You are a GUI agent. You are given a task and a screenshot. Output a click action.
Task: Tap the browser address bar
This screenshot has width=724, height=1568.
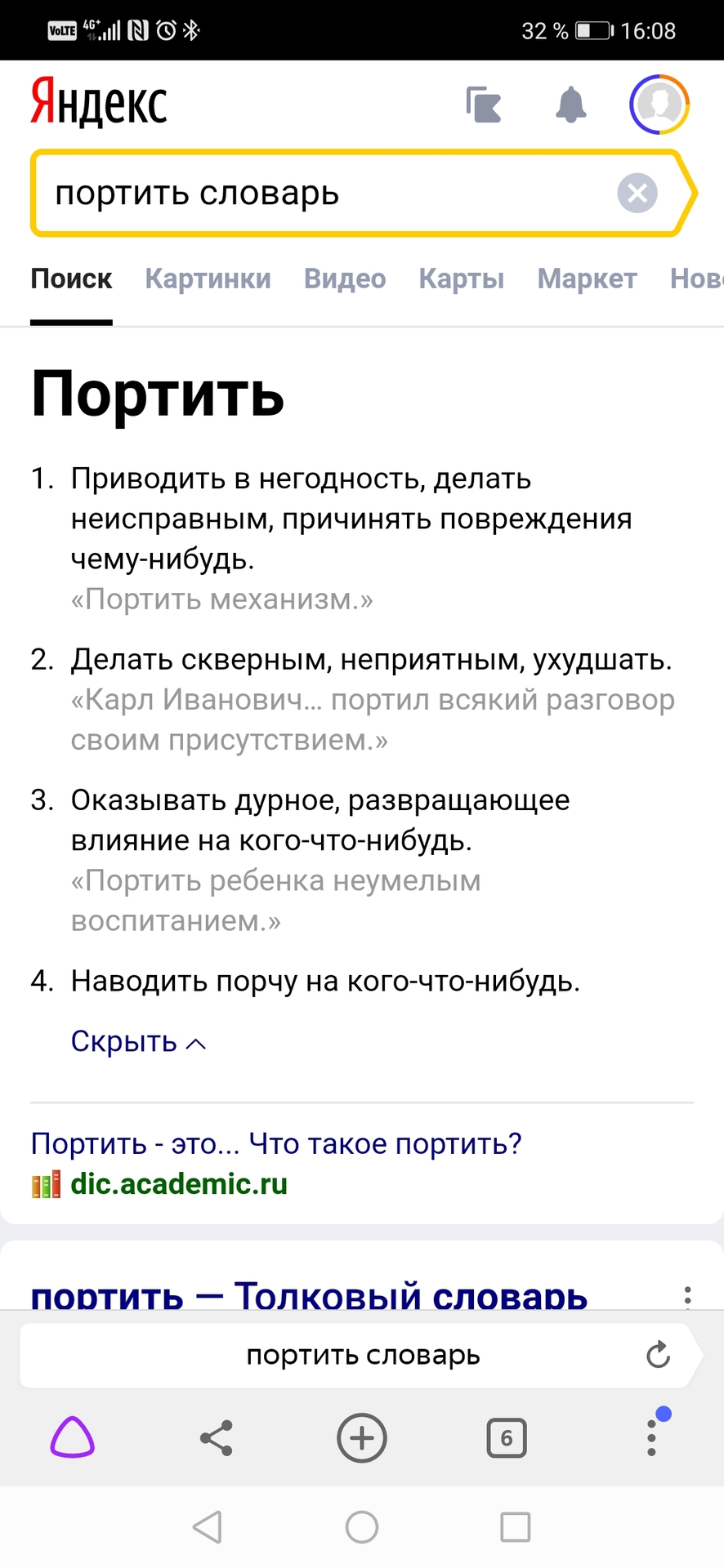tap(362, 1356)
